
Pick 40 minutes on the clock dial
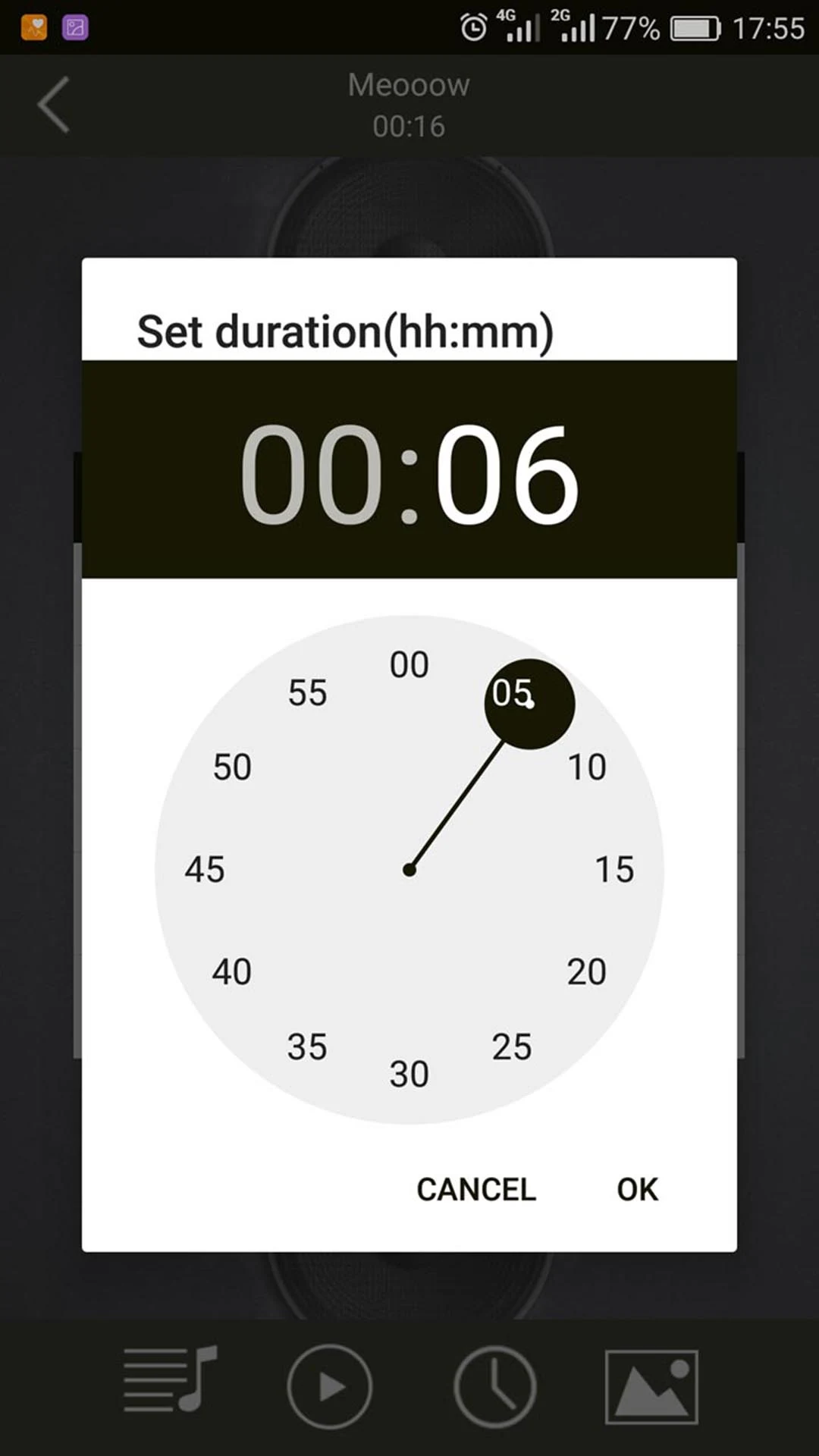[232, 971]
